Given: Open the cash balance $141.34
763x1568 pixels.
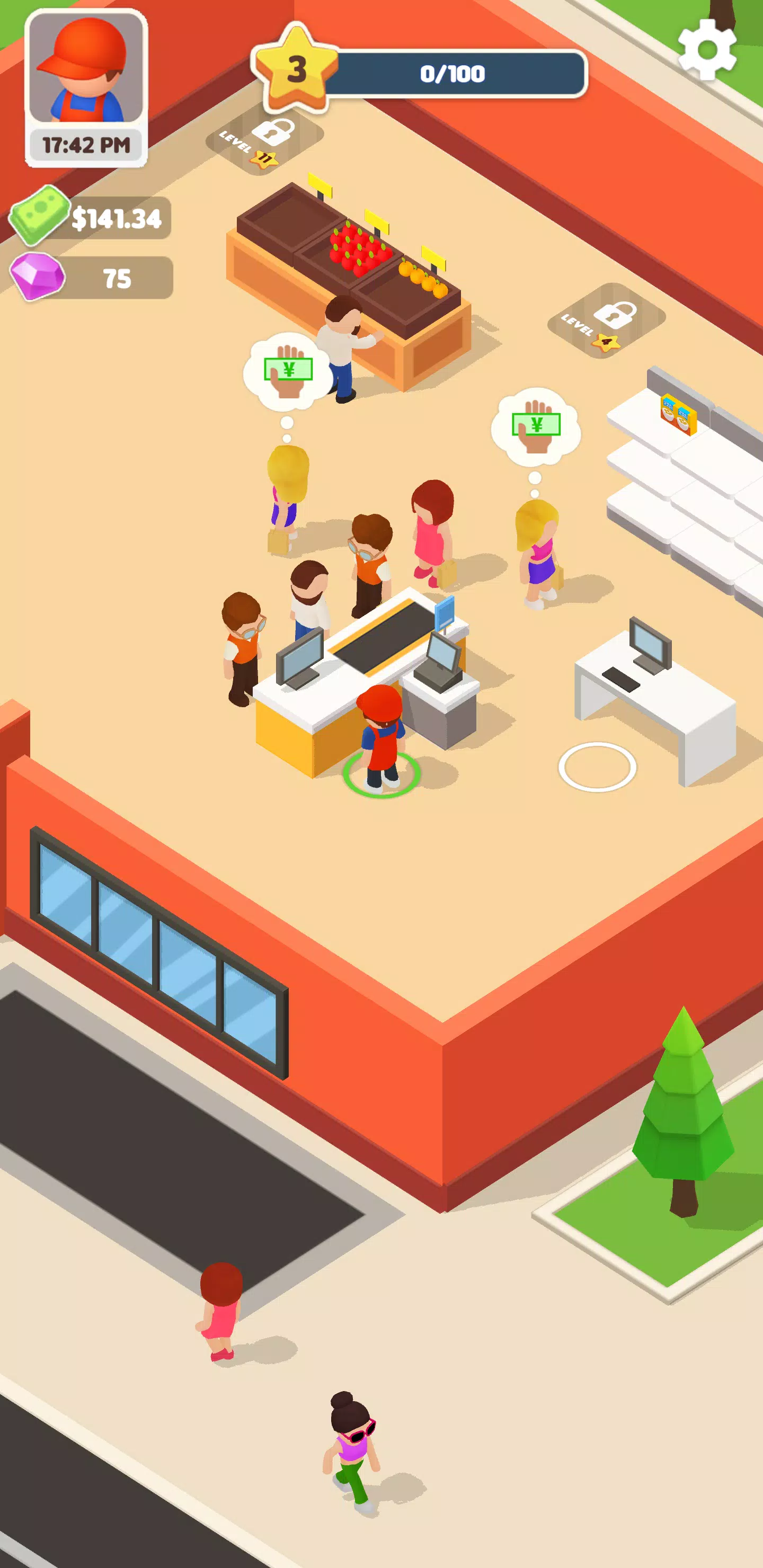Looking at the screenshot, I should tap(90, 217).
